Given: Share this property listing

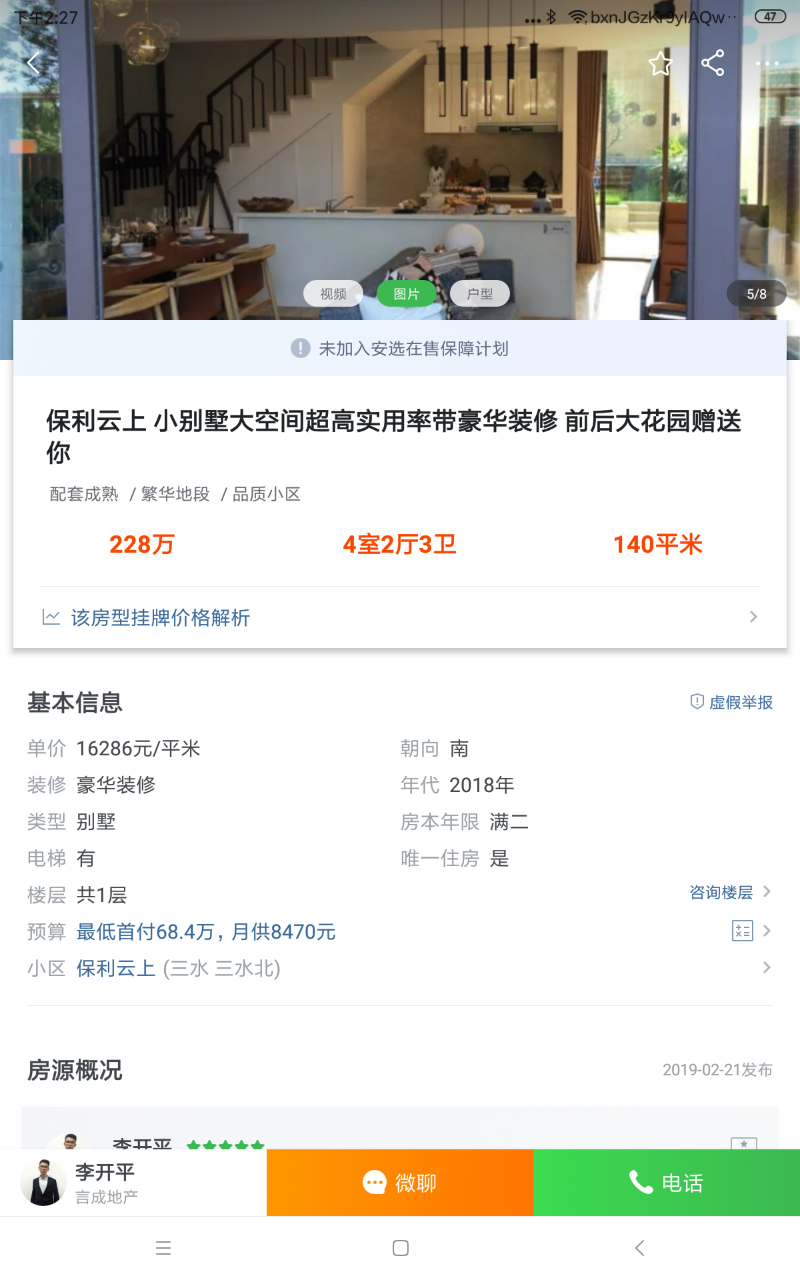Looking at the screenshot, I should click(x=713, y=64).
